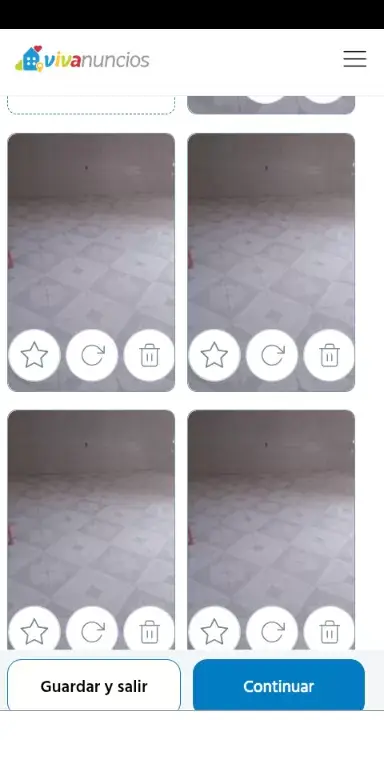Delete the middle-row right photo
The width and height of the screenshot is (384, 768).
(x=330, y=355)
